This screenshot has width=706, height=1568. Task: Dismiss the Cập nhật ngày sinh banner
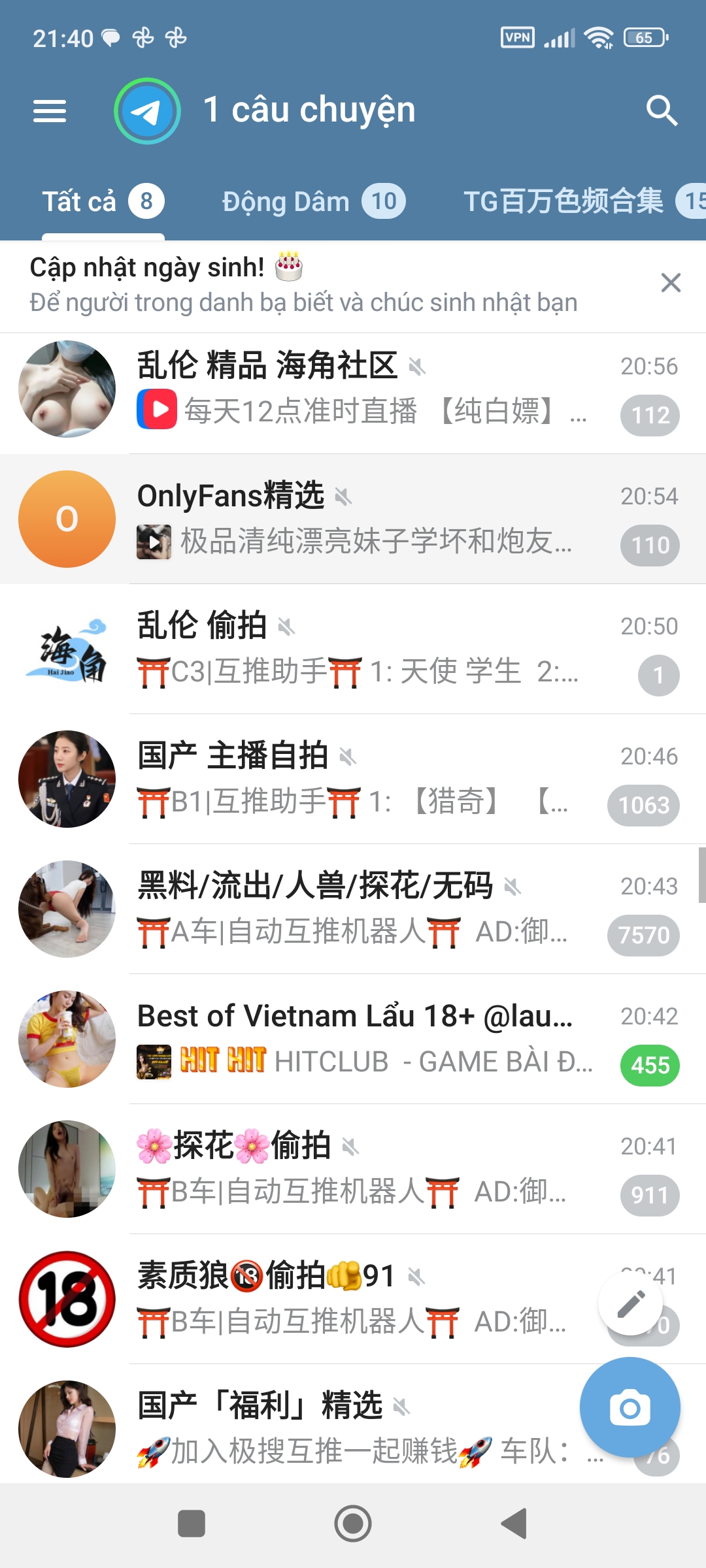671,283
